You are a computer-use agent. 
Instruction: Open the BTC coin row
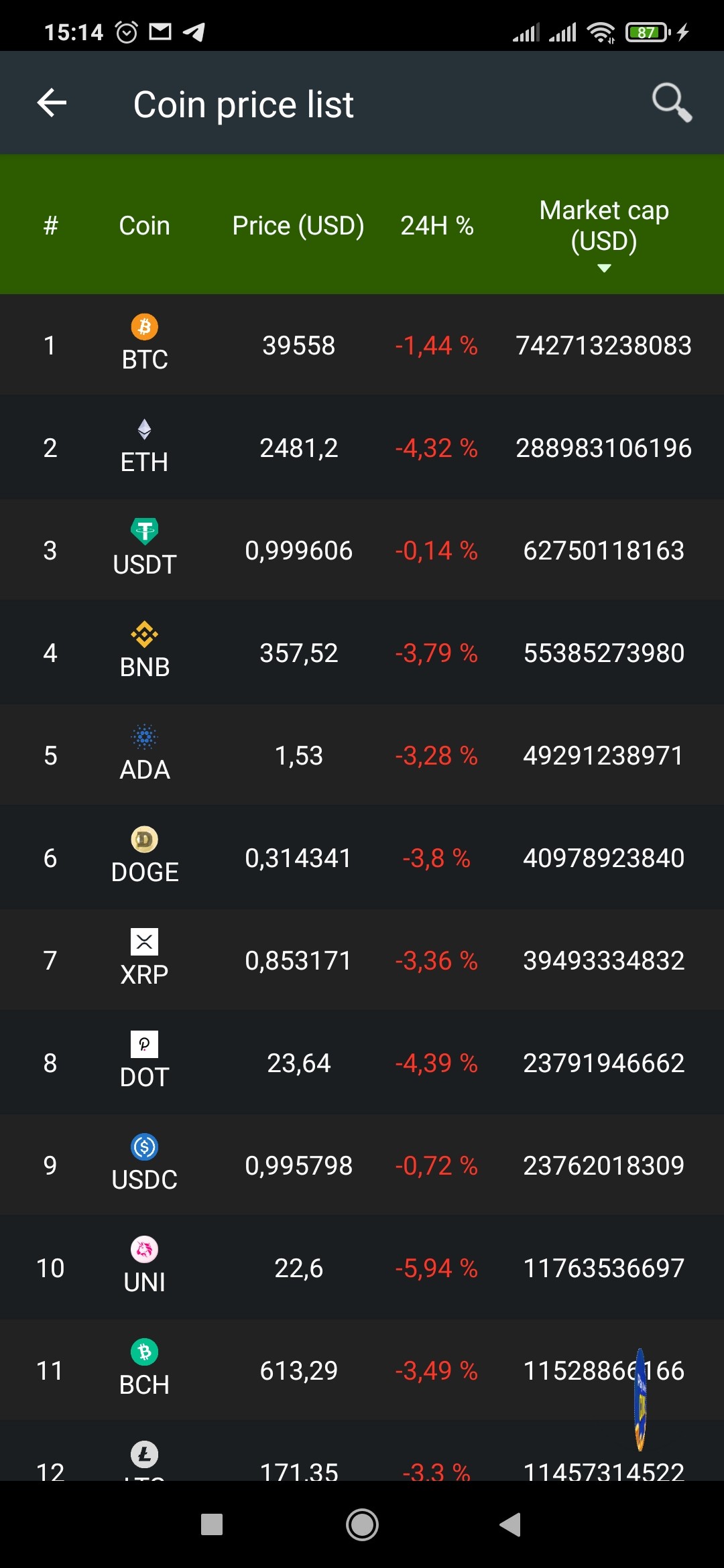pos(362,346)
